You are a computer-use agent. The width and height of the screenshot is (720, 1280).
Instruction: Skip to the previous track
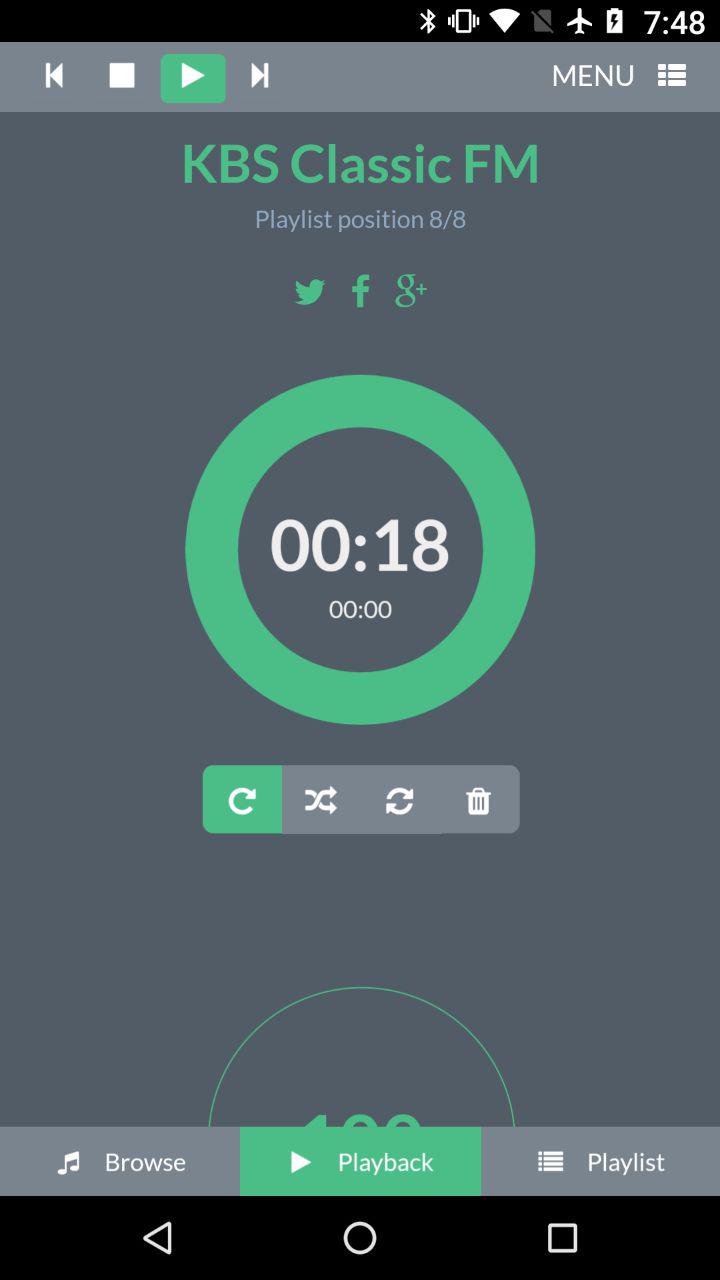point(54,76)
